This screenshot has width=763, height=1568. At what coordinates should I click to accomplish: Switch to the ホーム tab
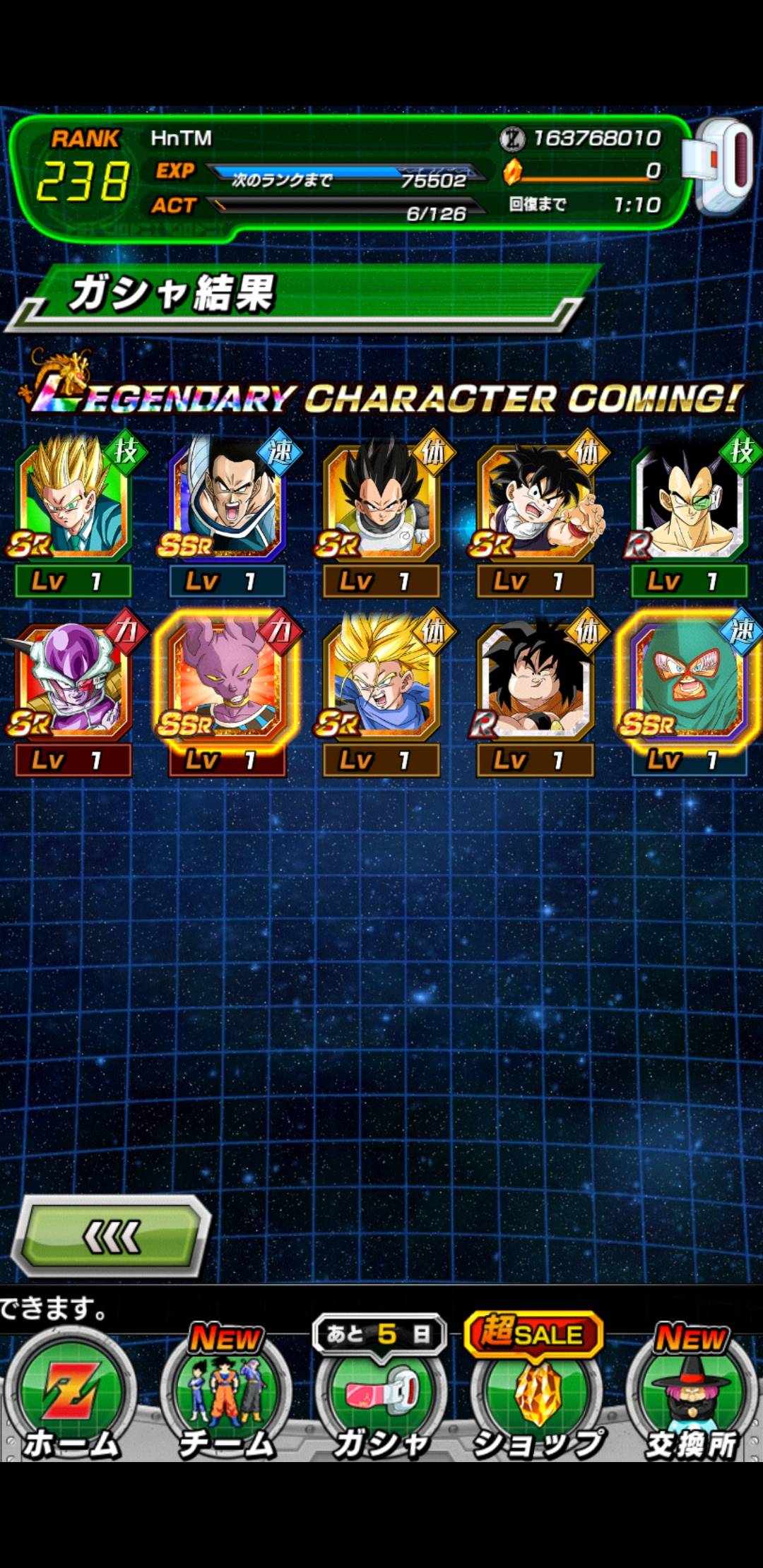point(71,1395)
